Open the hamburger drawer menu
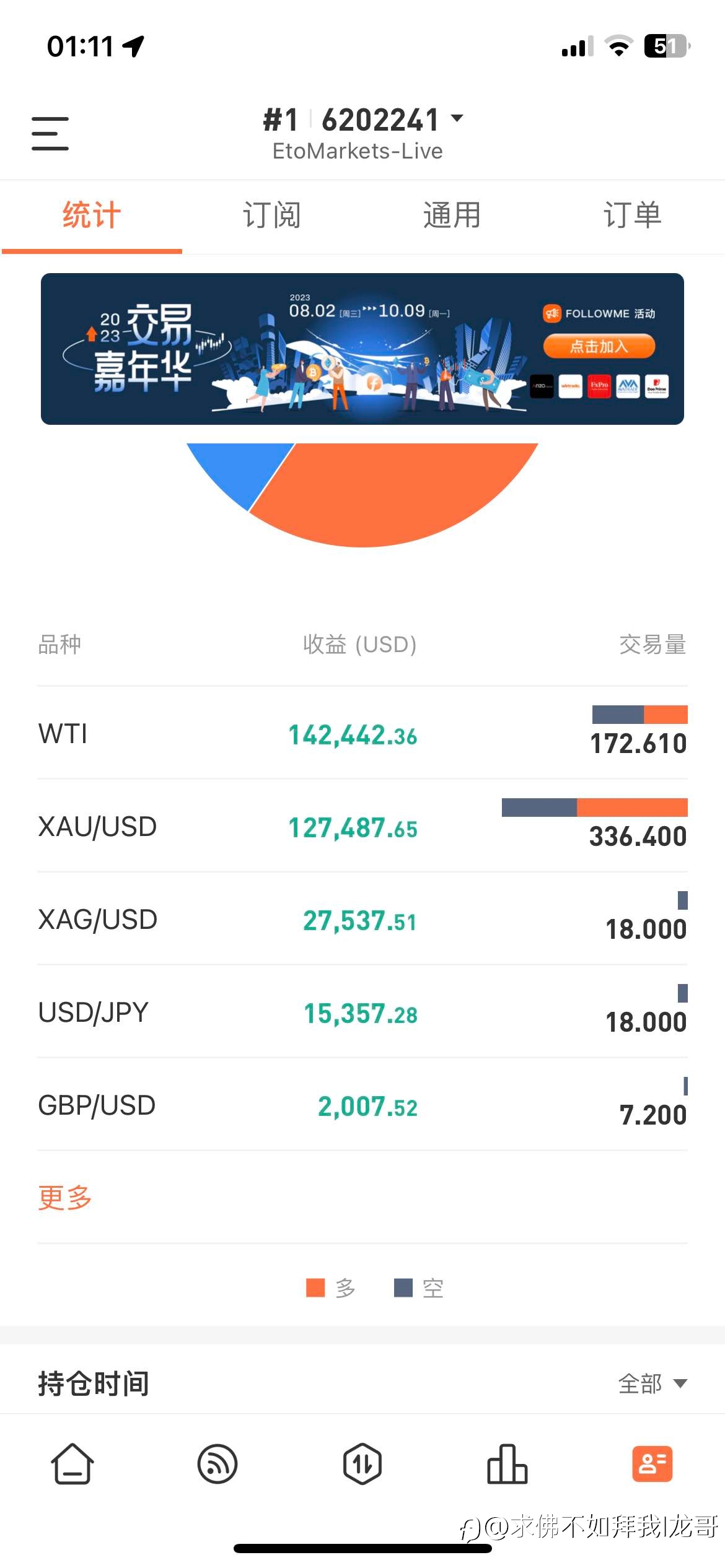This screenshot has width=725, height=1568. pyautogui.click(x=50, y=133)
